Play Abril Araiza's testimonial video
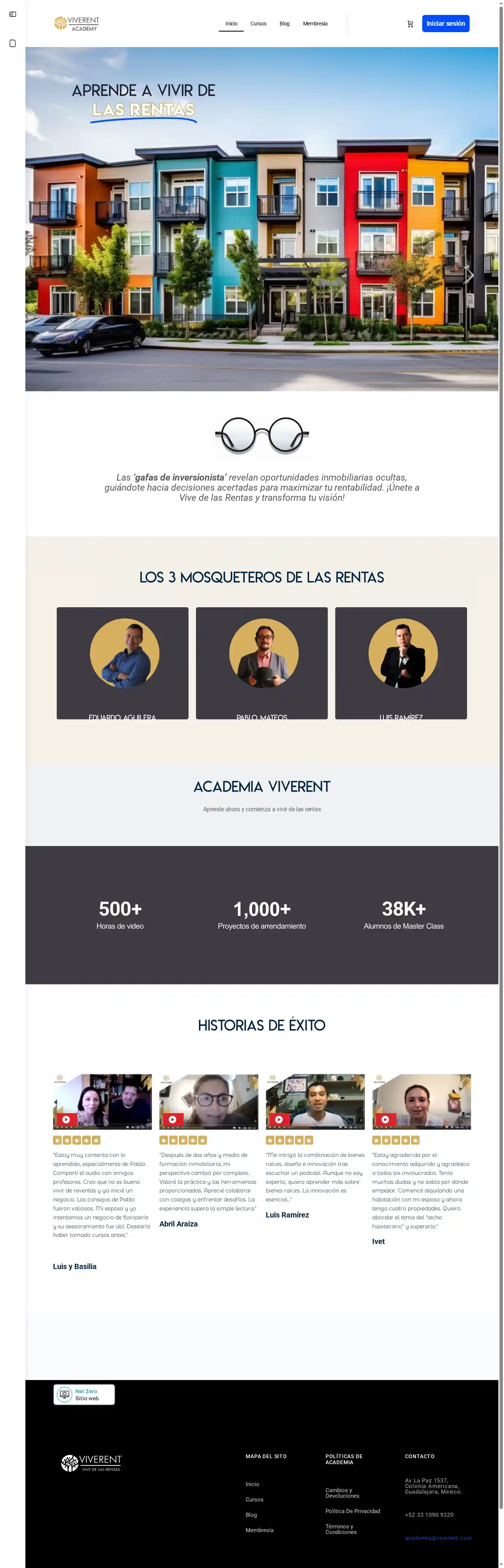504x1568 pixels. [172, 1119]
